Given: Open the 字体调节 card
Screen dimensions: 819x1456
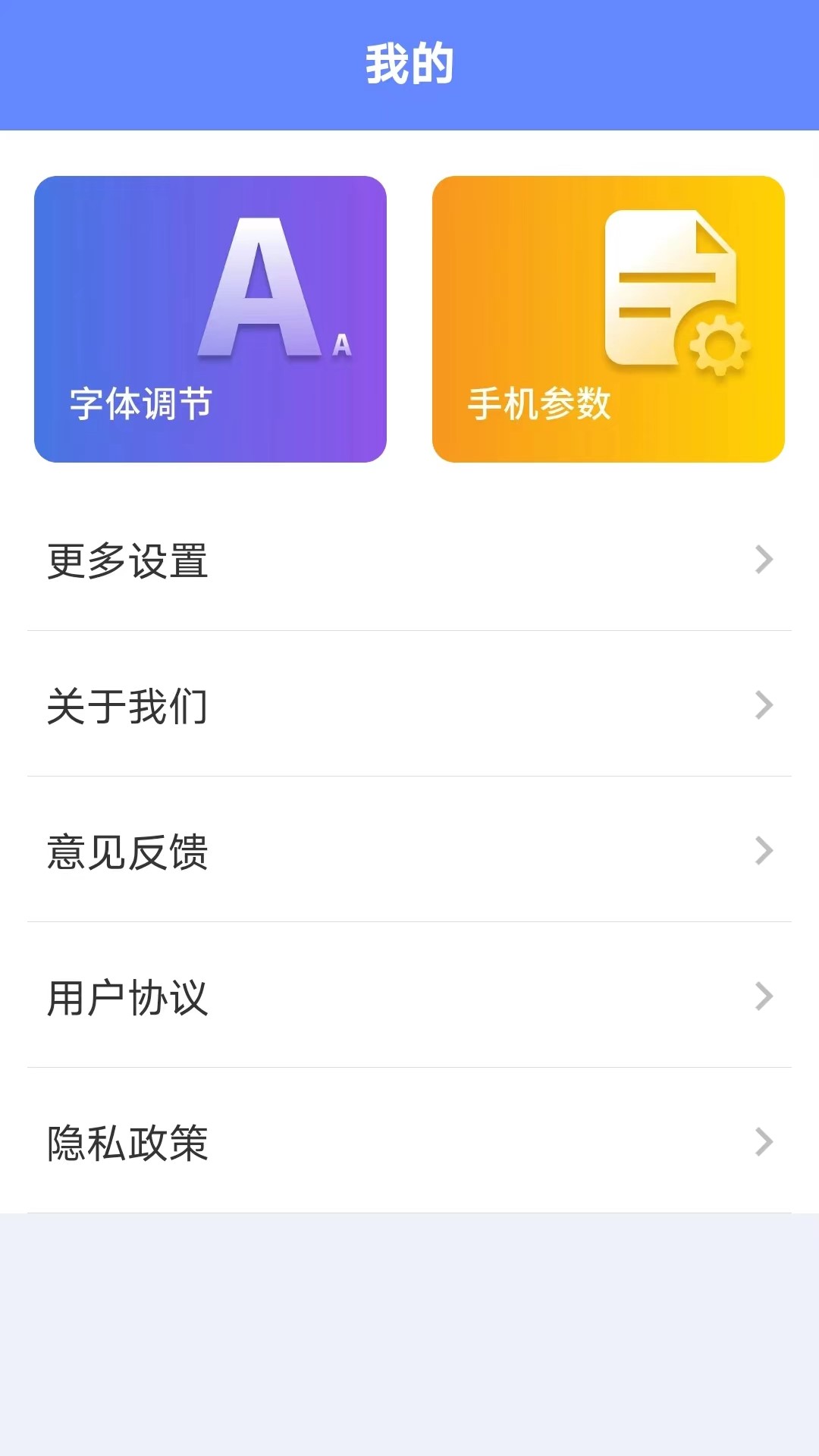Looking at the screenshot, I should click(210, 319).
